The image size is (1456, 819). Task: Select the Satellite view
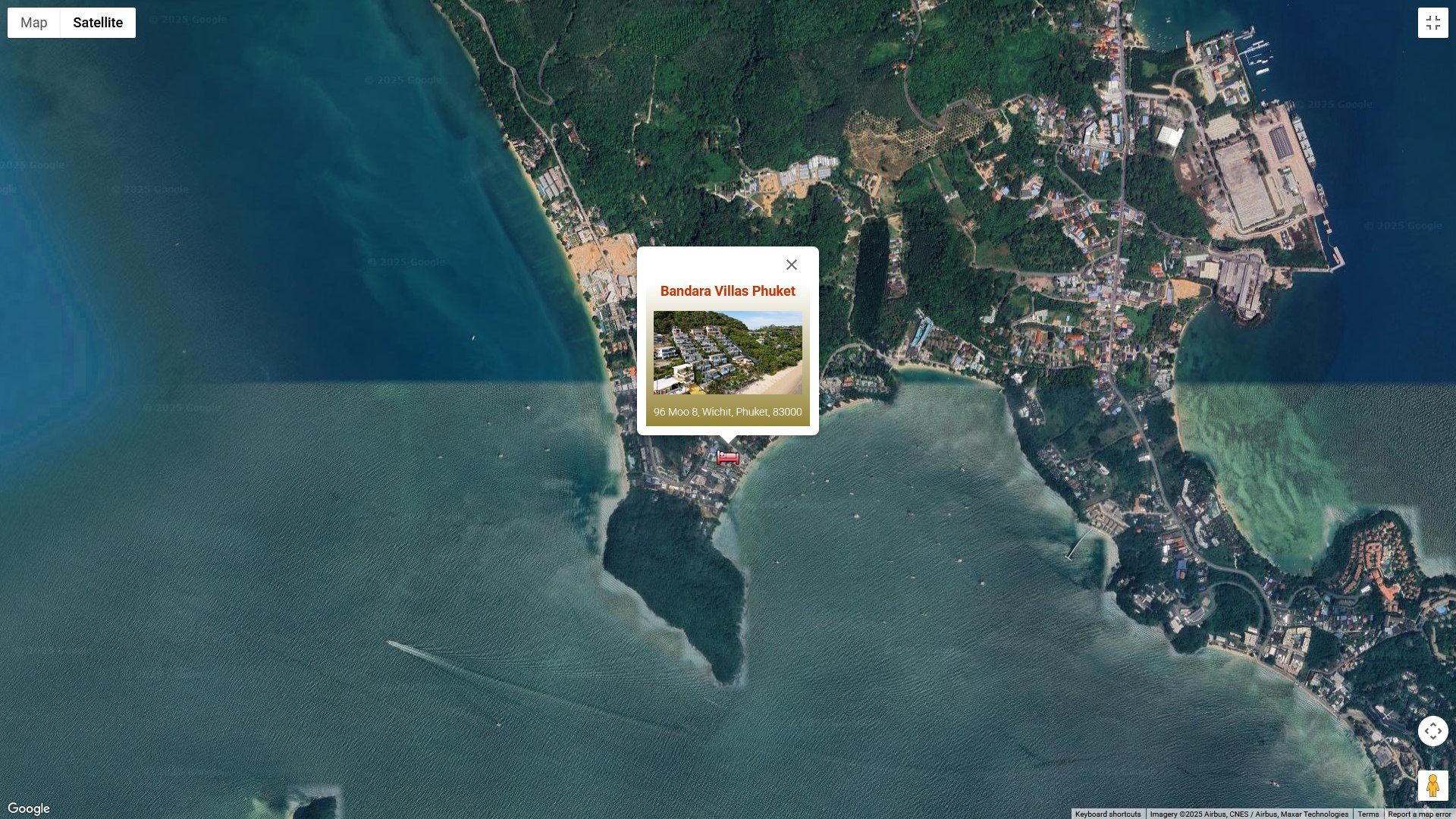tap(98, 23)
